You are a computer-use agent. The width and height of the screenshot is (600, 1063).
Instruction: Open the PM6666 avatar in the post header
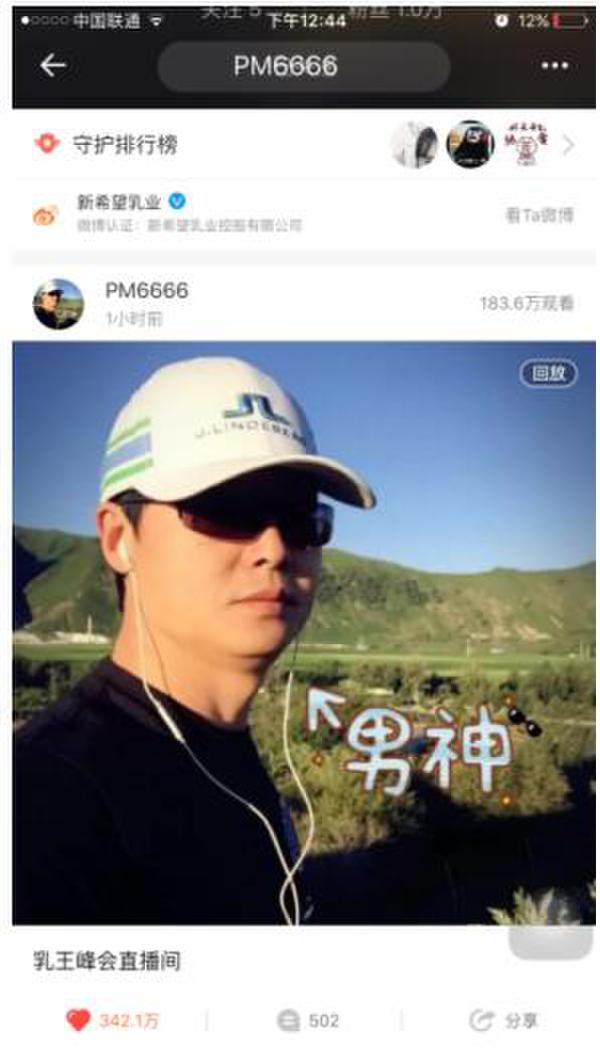58,304
